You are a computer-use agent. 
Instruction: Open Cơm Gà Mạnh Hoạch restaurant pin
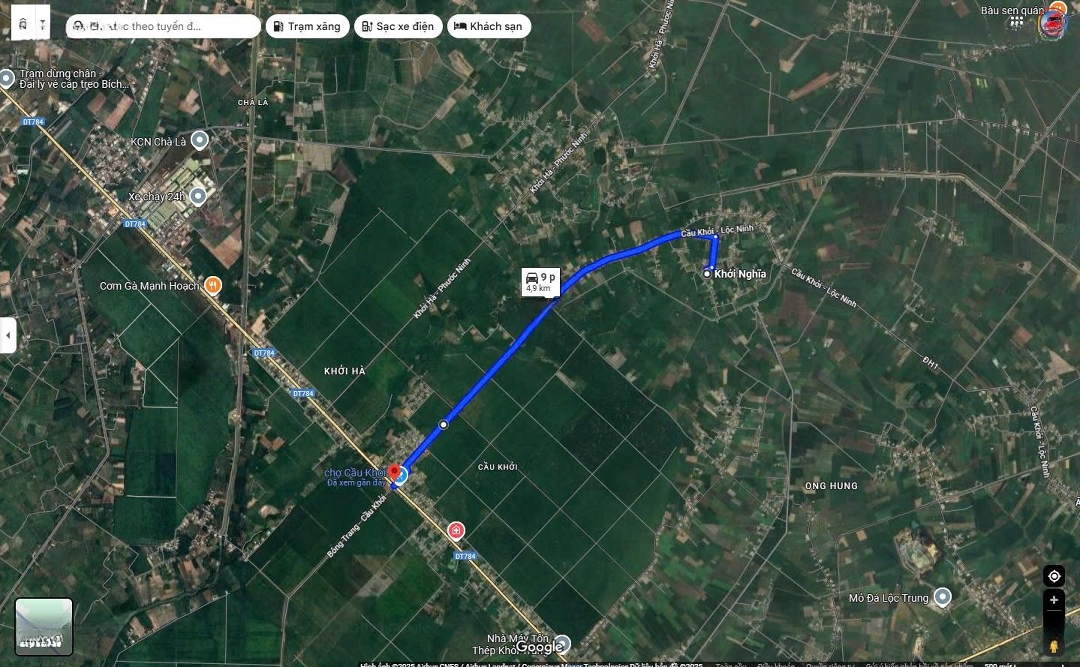click(x=212, y=286)
